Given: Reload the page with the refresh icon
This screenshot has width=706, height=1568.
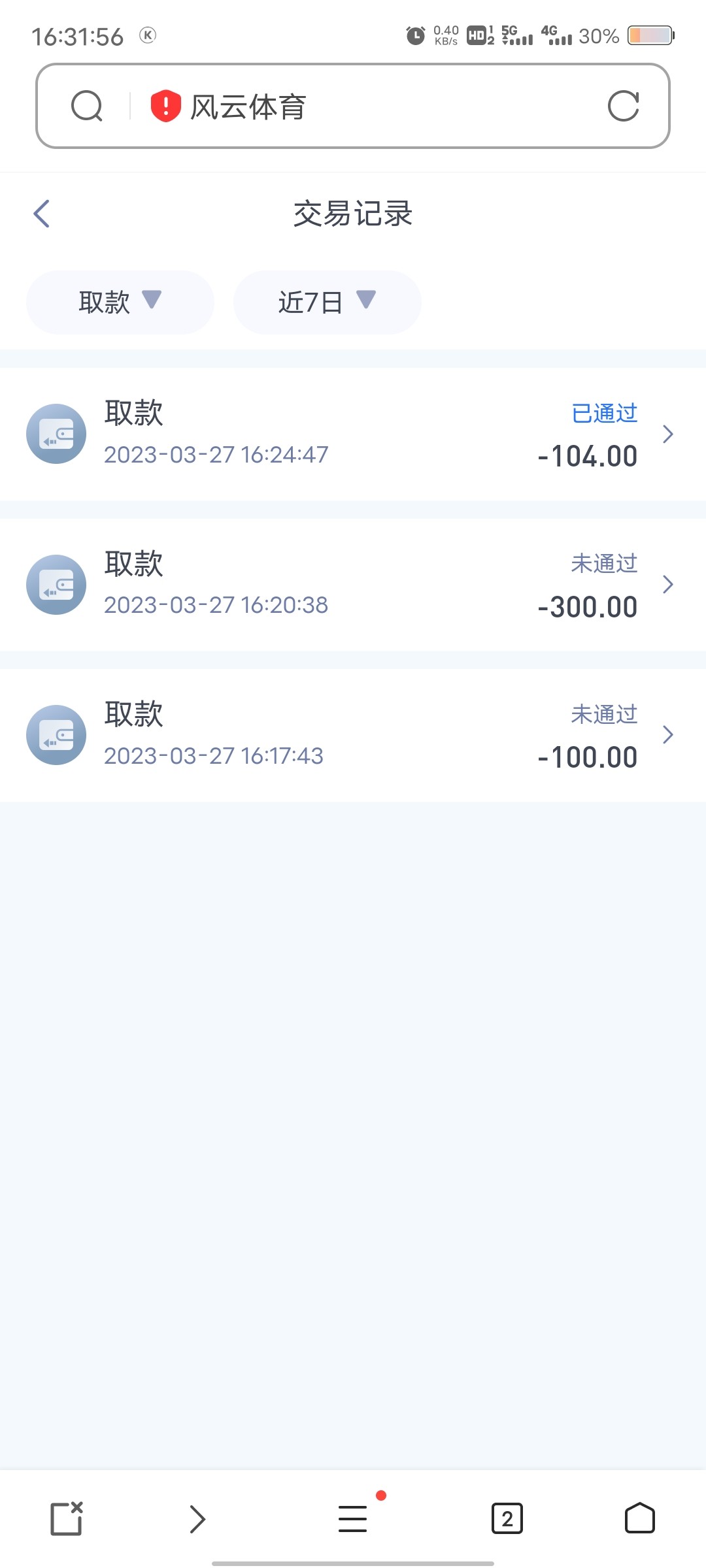Looking at the screenshot, I should (623, 106).
